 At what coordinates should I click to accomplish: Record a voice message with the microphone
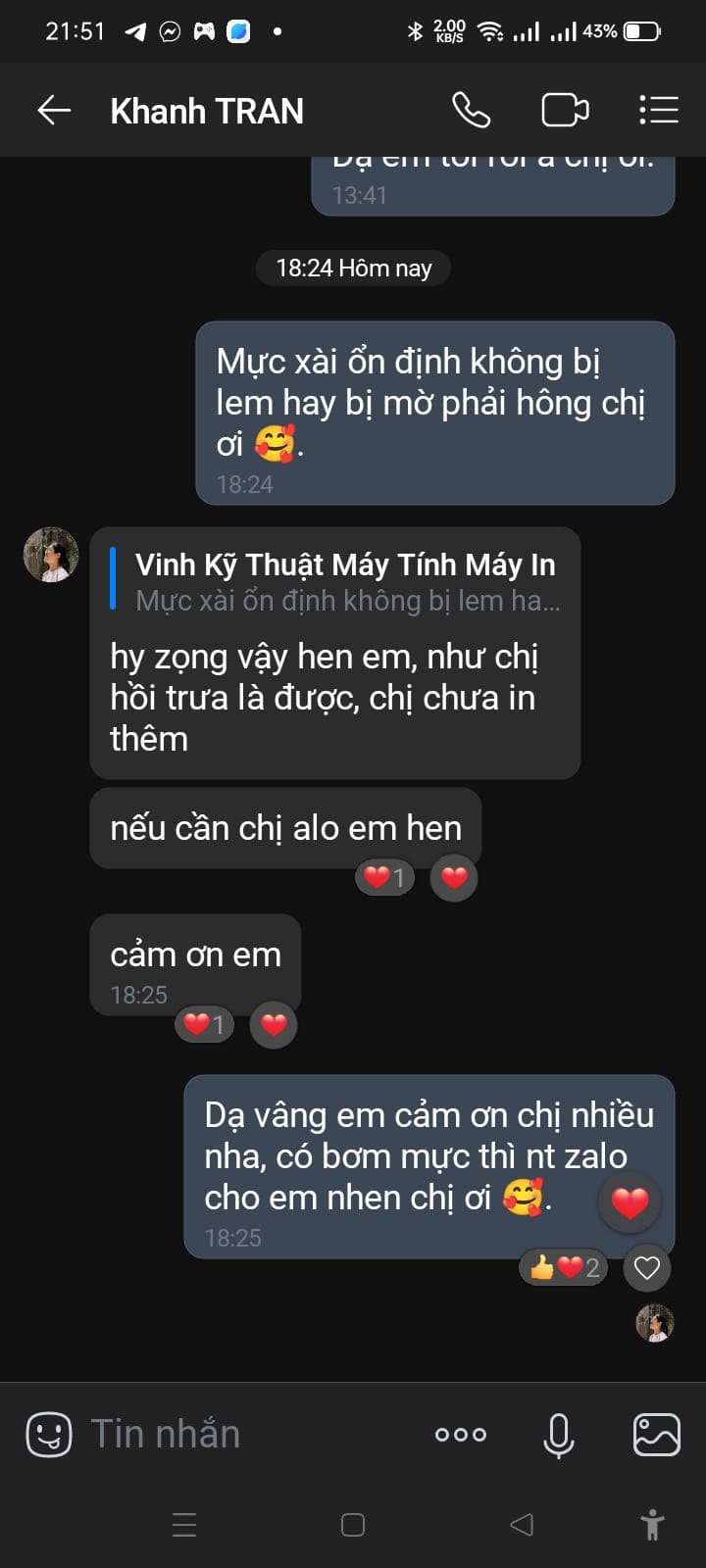(559, 1436)
